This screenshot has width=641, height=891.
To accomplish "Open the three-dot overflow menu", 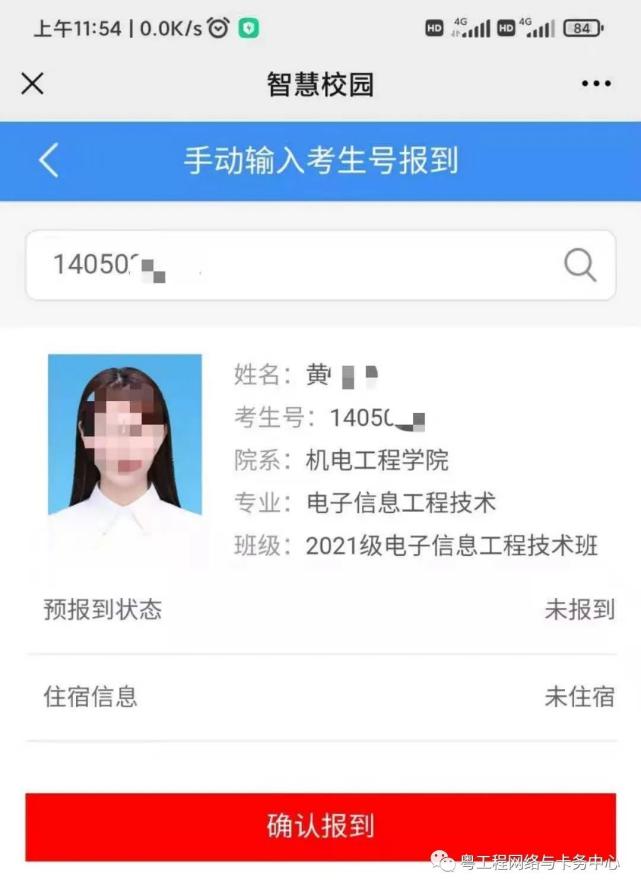I will coord(596,84).
